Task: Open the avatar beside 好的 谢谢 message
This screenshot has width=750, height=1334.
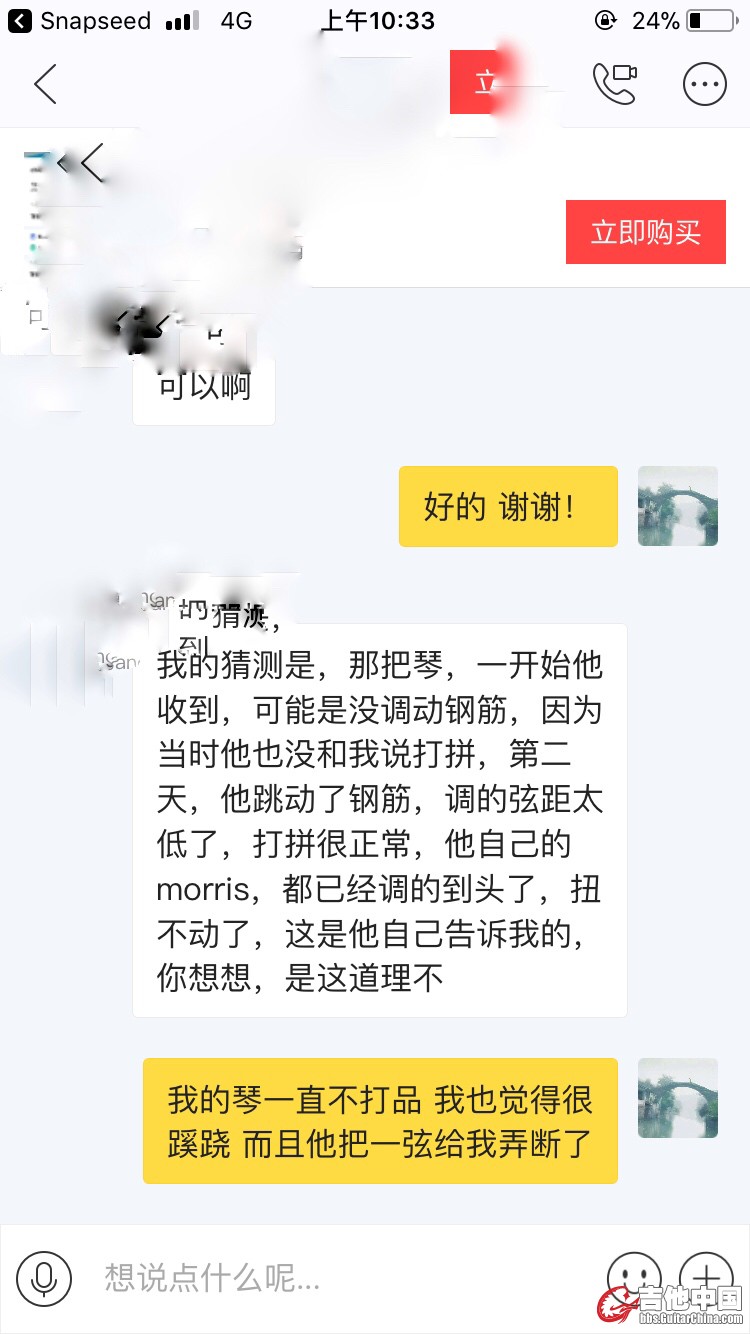Action: pos(677,506)
